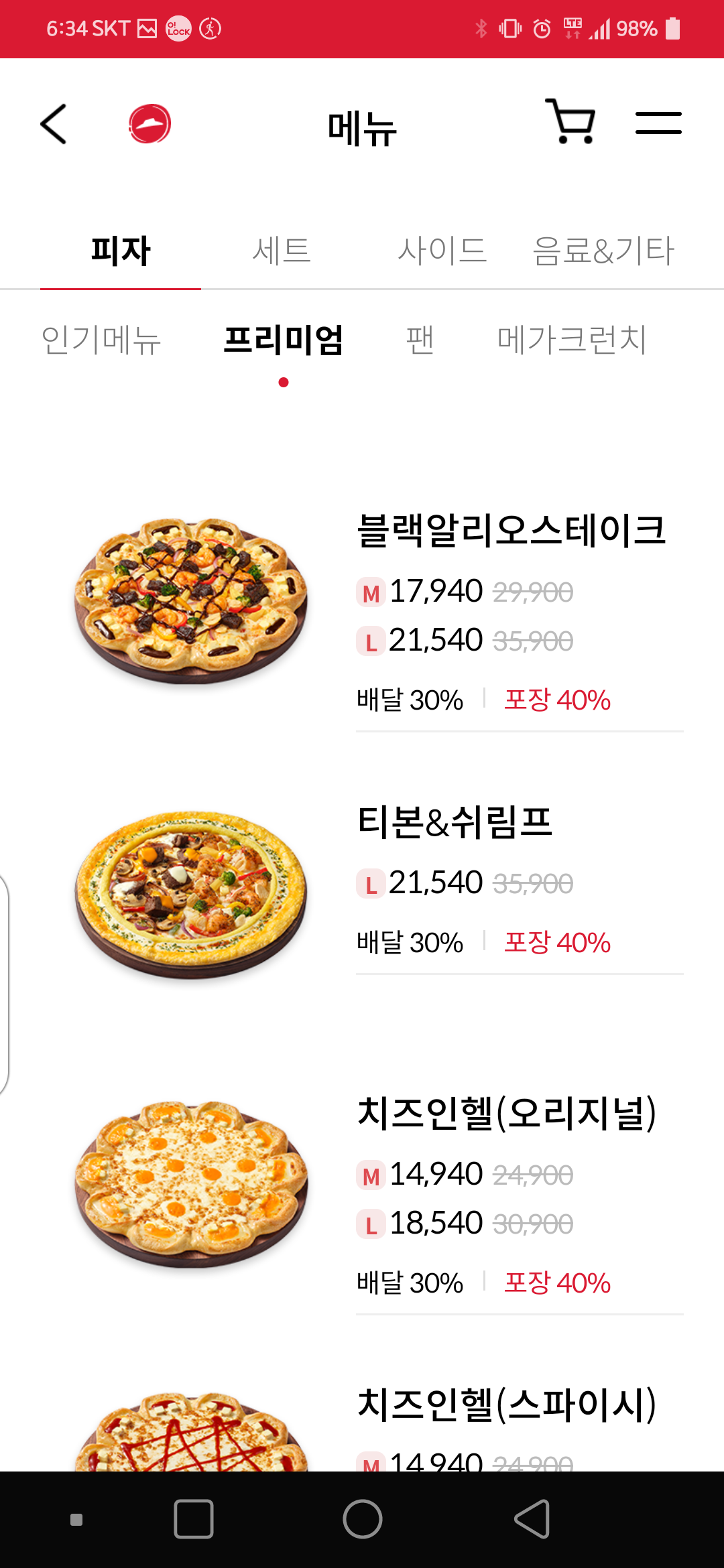This screenshot has height=1568, width=724.
Task: Open the 티본&쉬림프 pizza item
Action: (x=455, y=823)
